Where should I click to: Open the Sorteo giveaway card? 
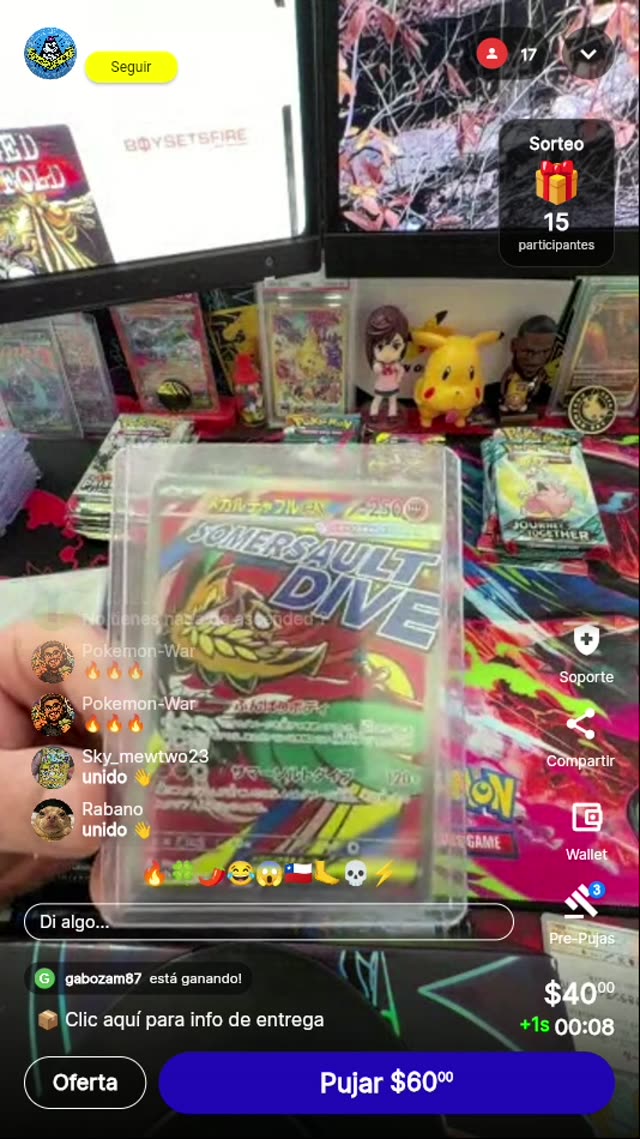pos(556,193)
